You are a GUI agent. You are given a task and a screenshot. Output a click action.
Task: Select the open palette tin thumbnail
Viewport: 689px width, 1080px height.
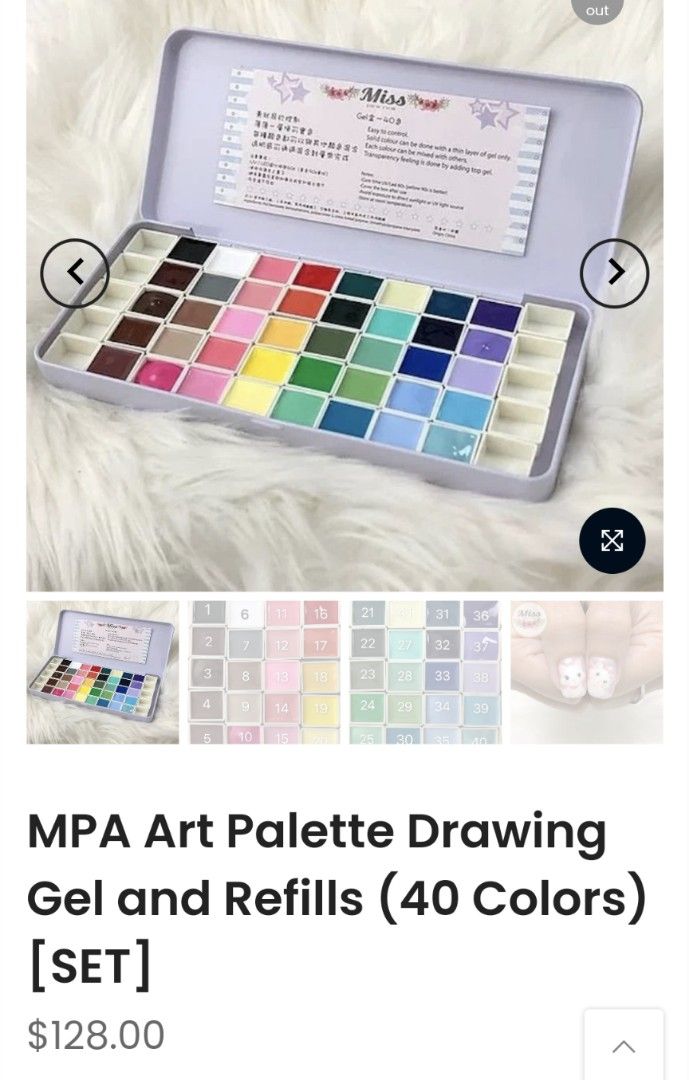(102, 672)
